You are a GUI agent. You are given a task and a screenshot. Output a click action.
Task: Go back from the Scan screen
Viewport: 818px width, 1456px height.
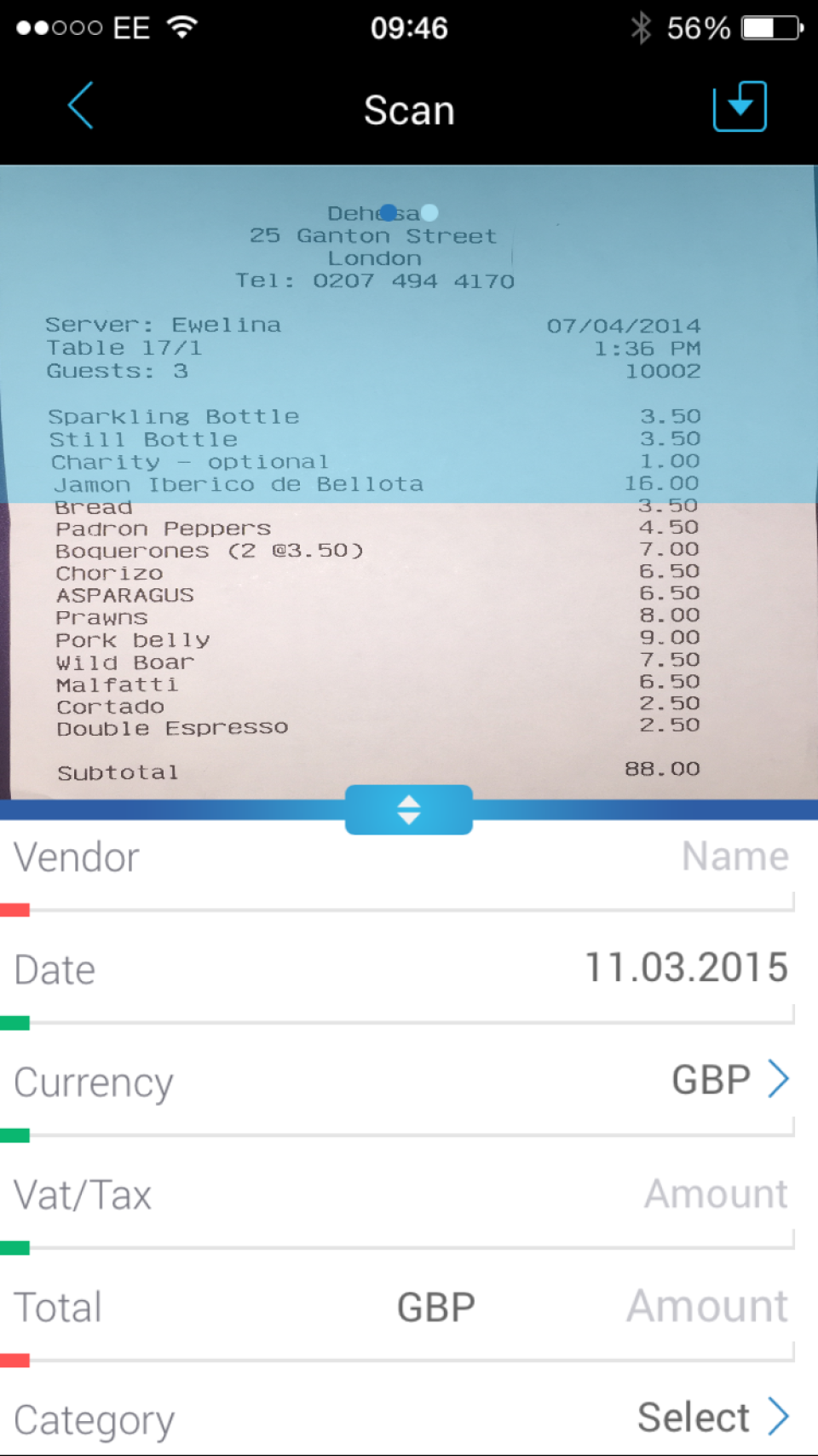[80, 107]
